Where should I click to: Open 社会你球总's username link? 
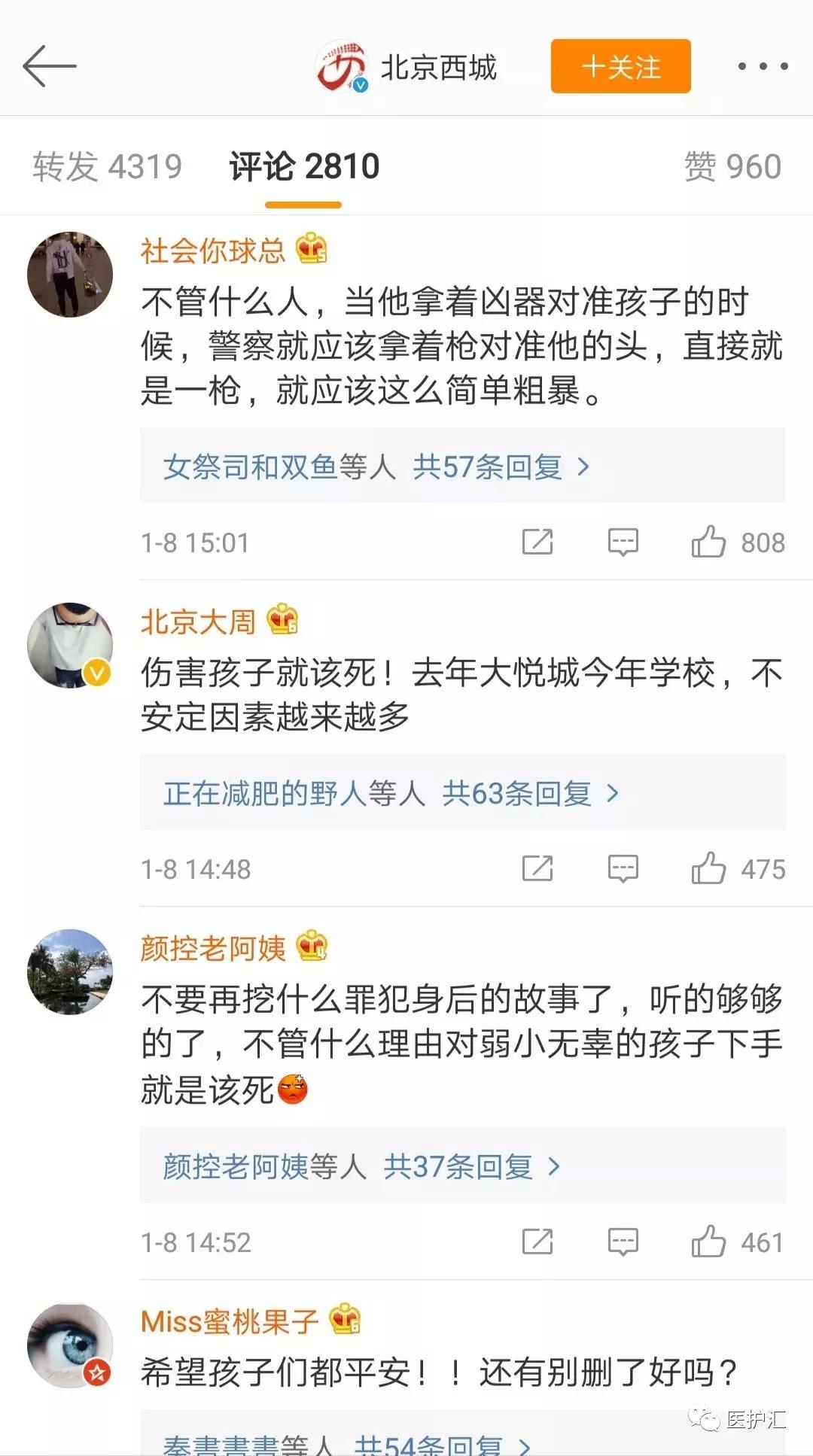213,248
